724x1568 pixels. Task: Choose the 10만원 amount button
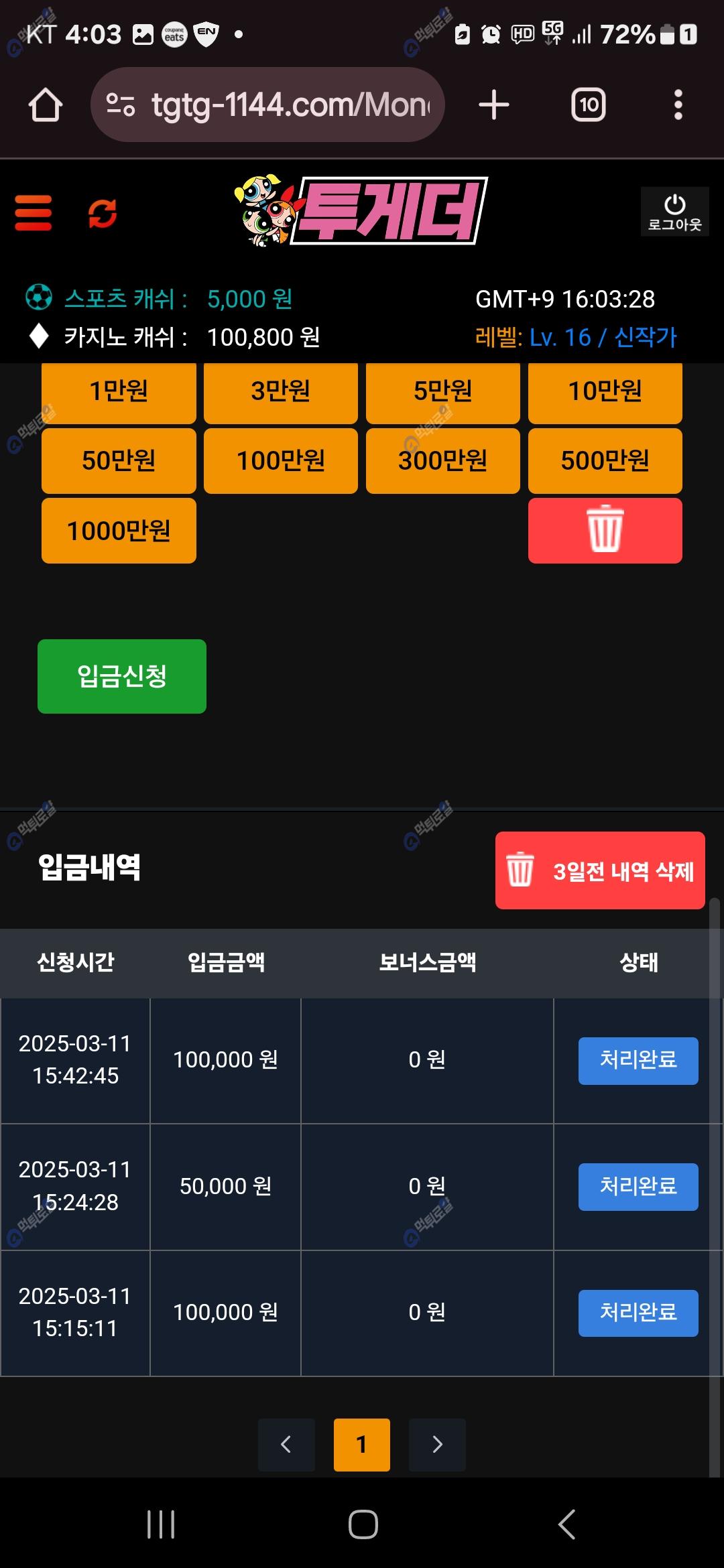coord(605,391)
